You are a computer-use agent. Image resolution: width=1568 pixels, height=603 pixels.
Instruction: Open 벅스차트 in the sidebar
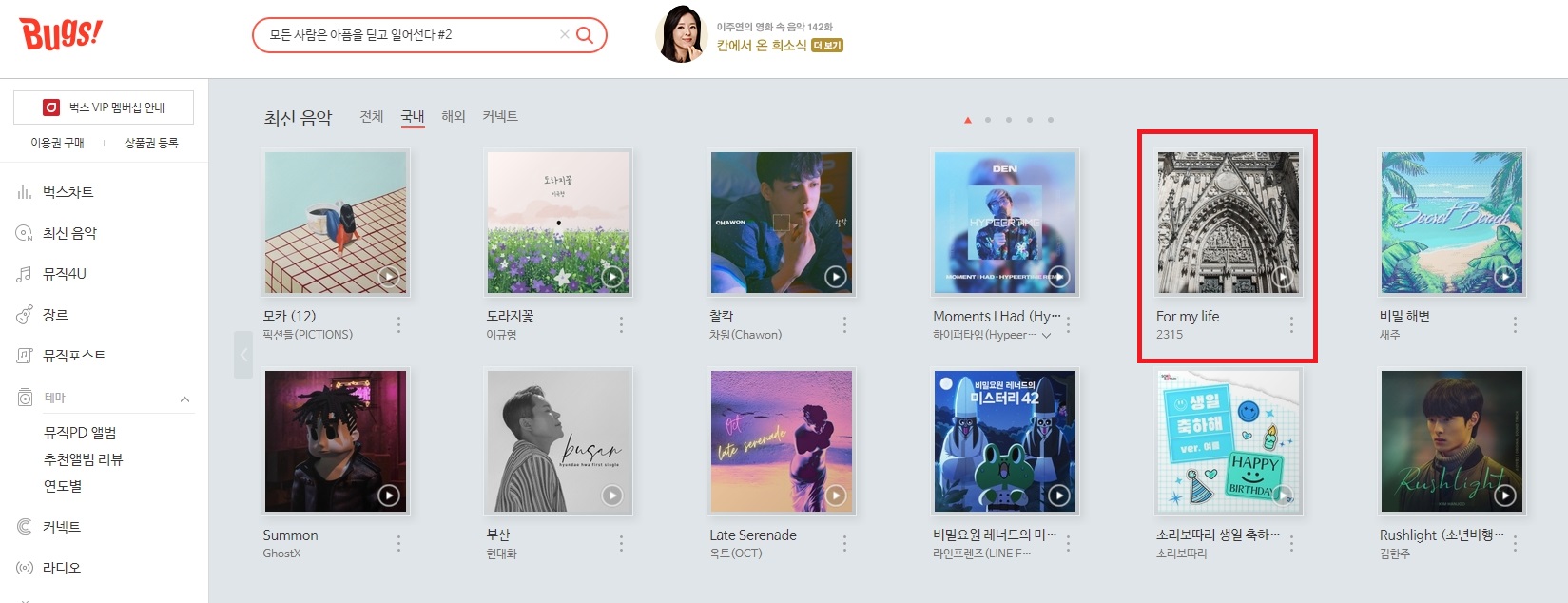[68, 192]
